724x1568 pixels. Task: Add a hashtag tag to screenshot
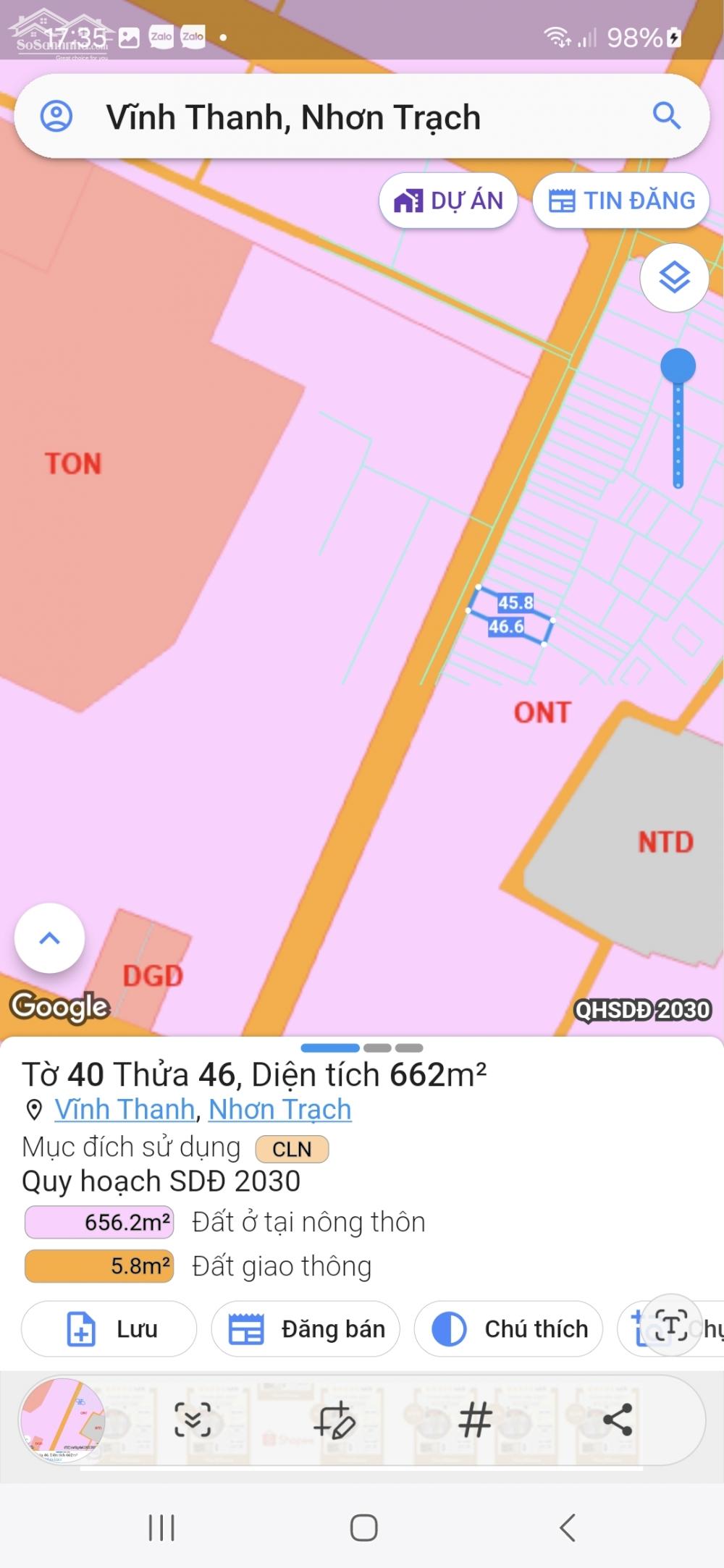pos(475,1419)
